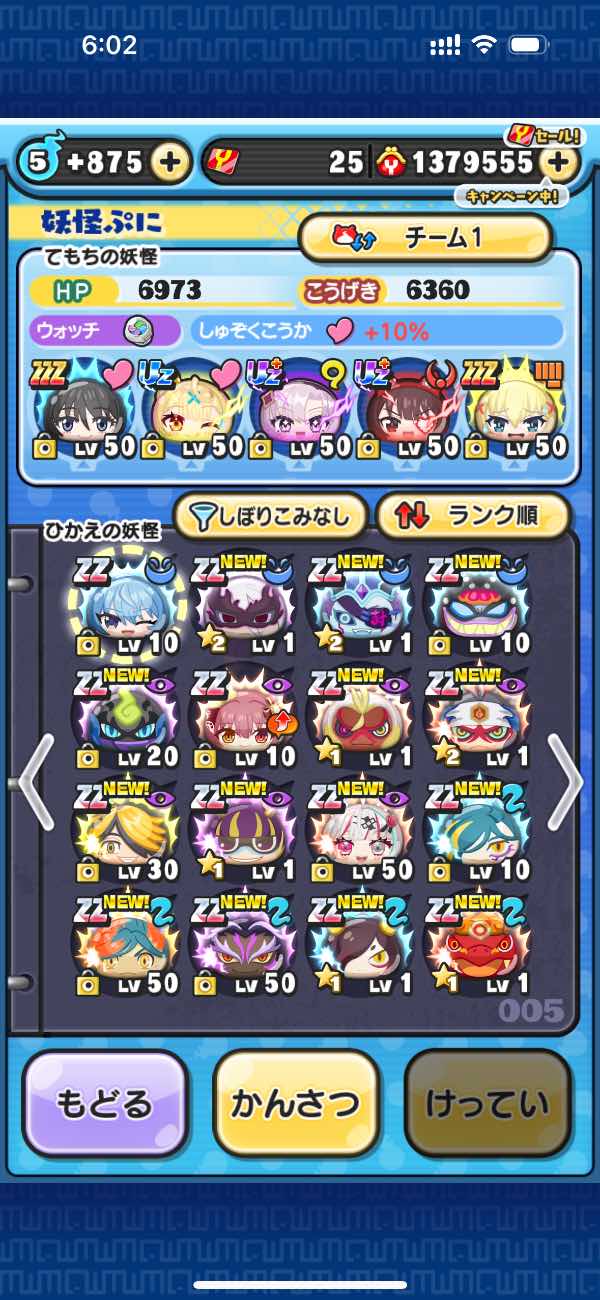This screenshot has width=600, height=1300.
Task: Confirm with the けってい button
Action: point(487,1103)
